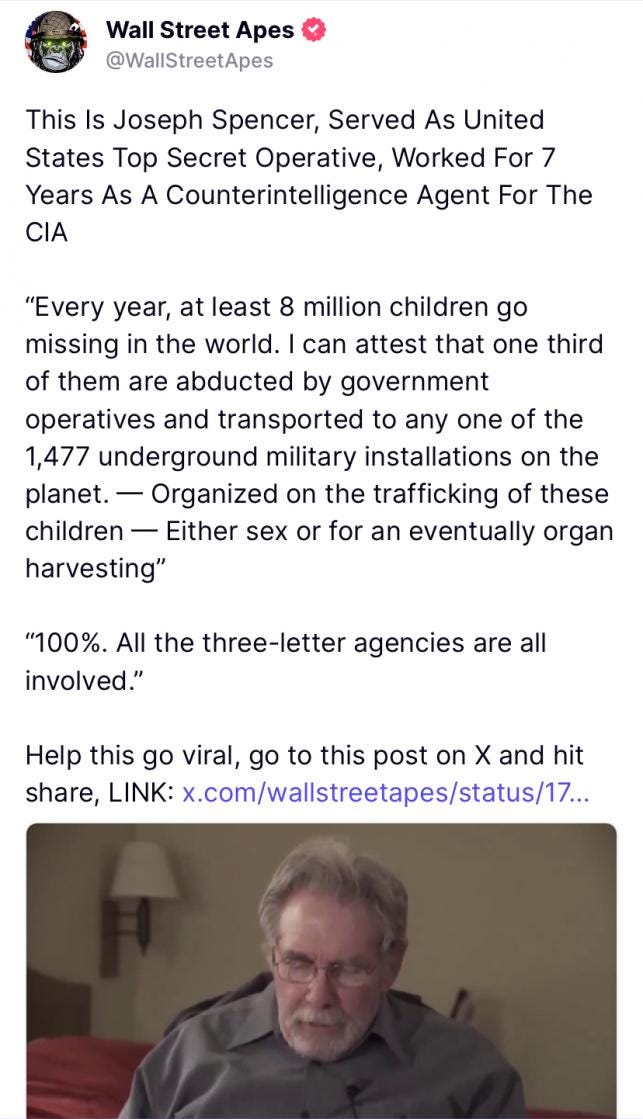Follow the x.com/wallstreetapes status link

tap(386, 793)
